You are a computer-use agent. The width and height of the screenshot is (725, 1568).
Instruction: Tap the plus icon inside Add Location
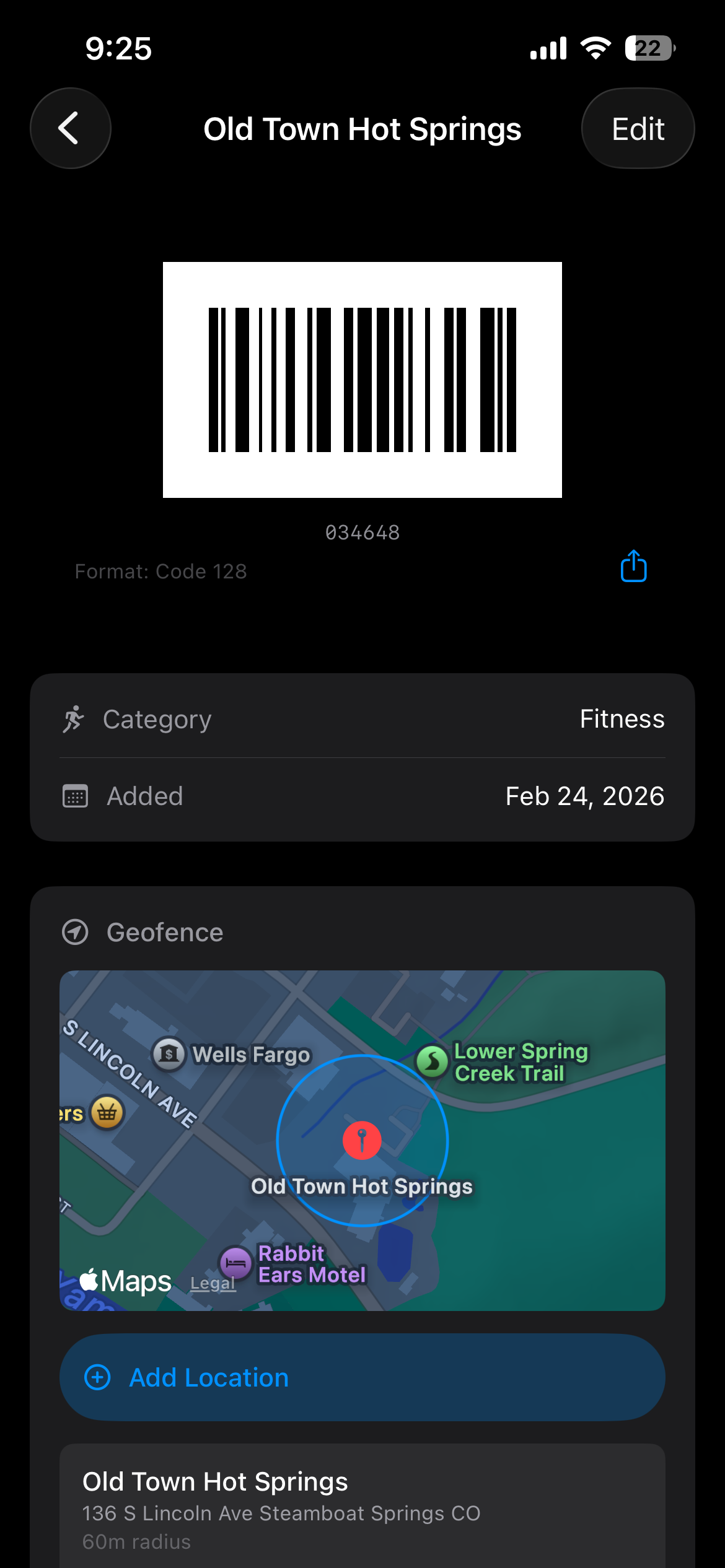coord(97,1377)
